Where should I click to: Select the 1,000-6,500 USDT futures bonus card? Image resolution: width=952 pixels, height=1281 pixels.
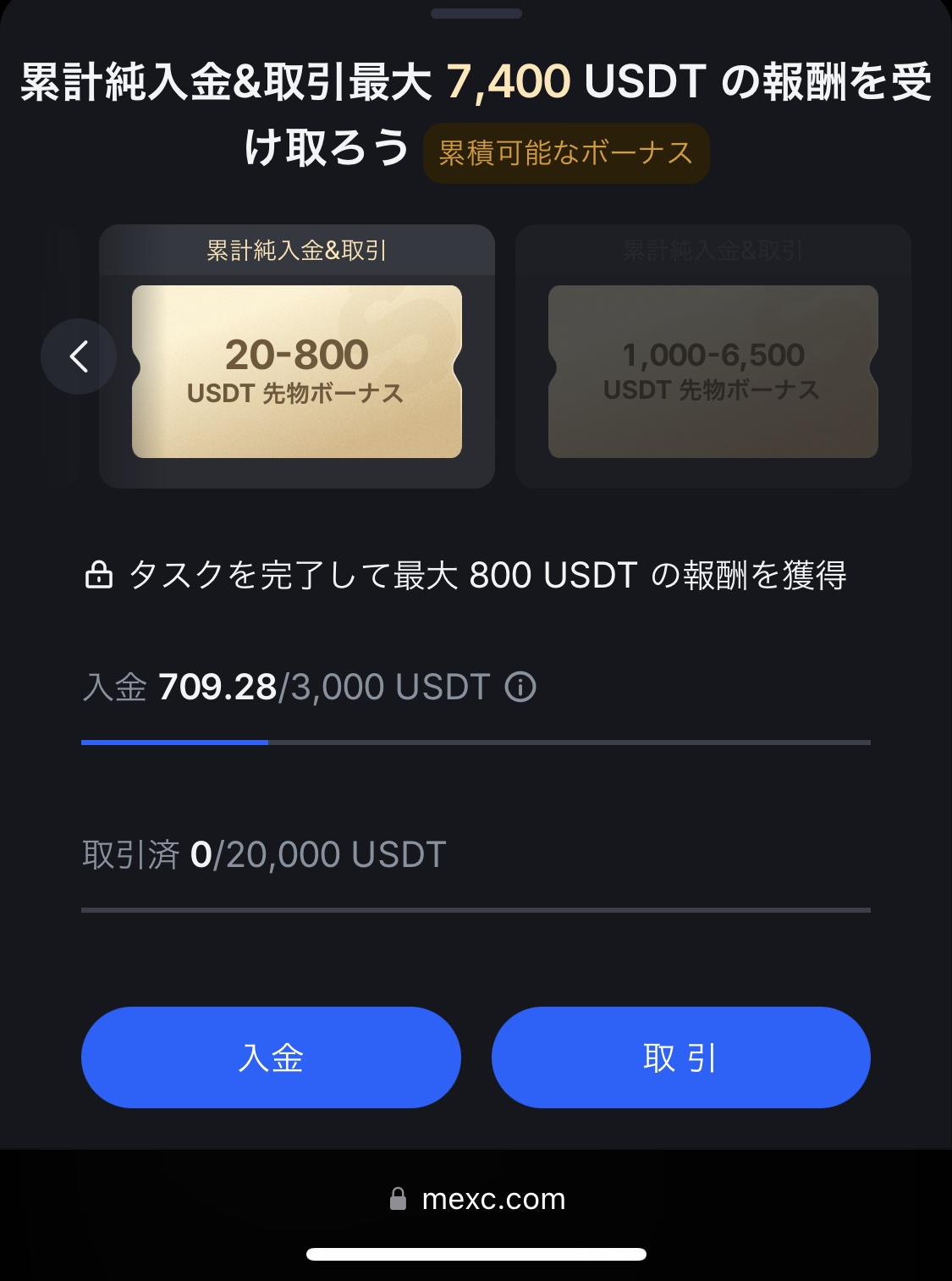[713, 371]
